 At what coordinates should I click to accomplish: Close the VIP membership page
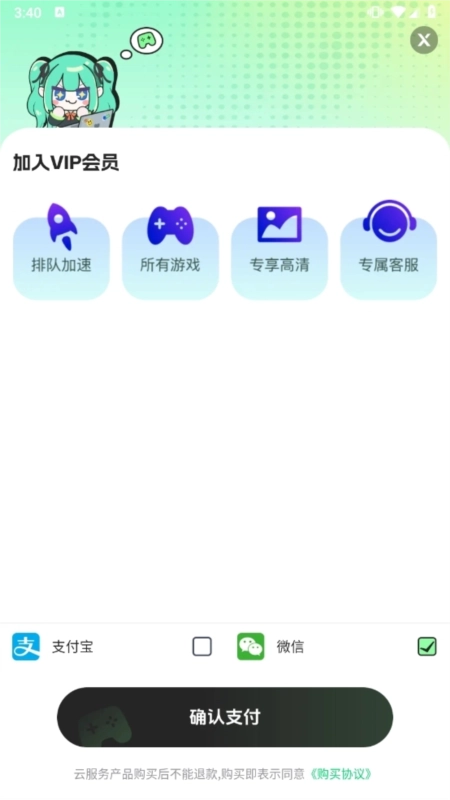[x=423, y=40]
